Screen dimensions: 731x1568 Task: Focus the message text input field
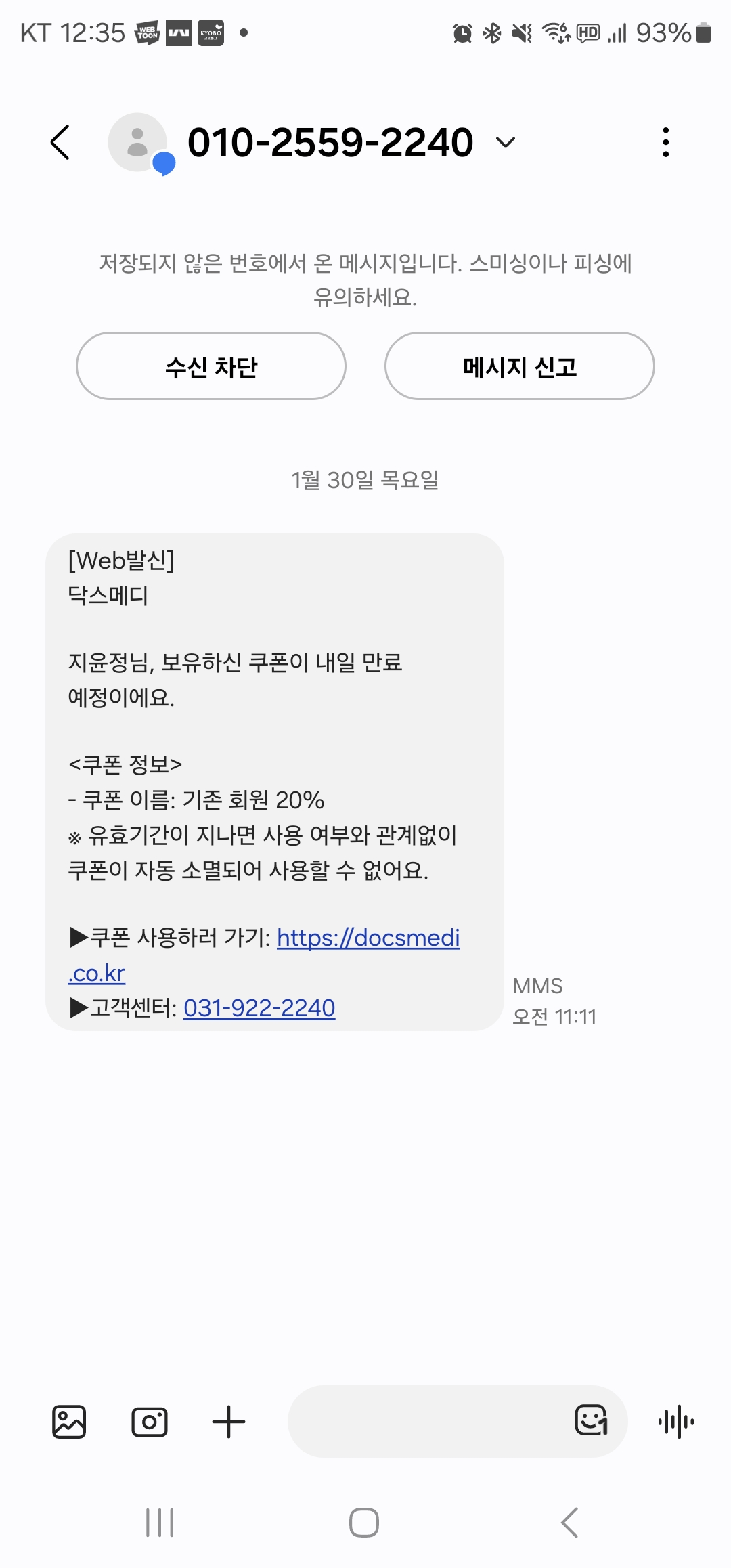pyautogui.click(x=426, y=1422)
